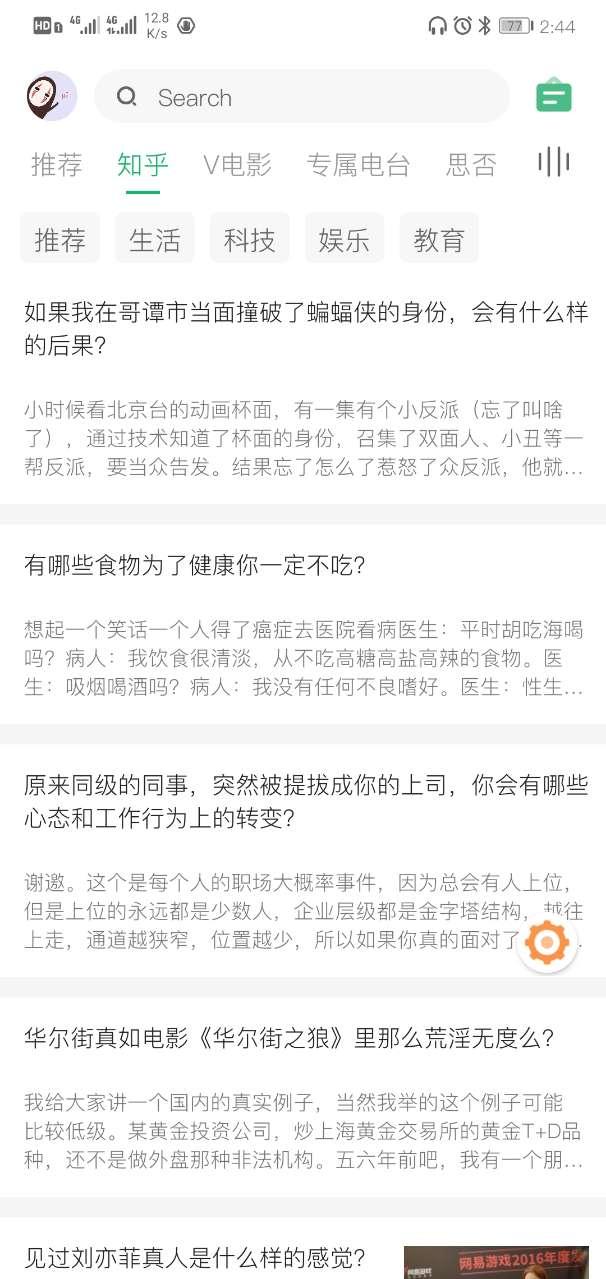This screenshot has width=606, height=1279.
Task: Open the profile avatar
Action: pos(51,96)
